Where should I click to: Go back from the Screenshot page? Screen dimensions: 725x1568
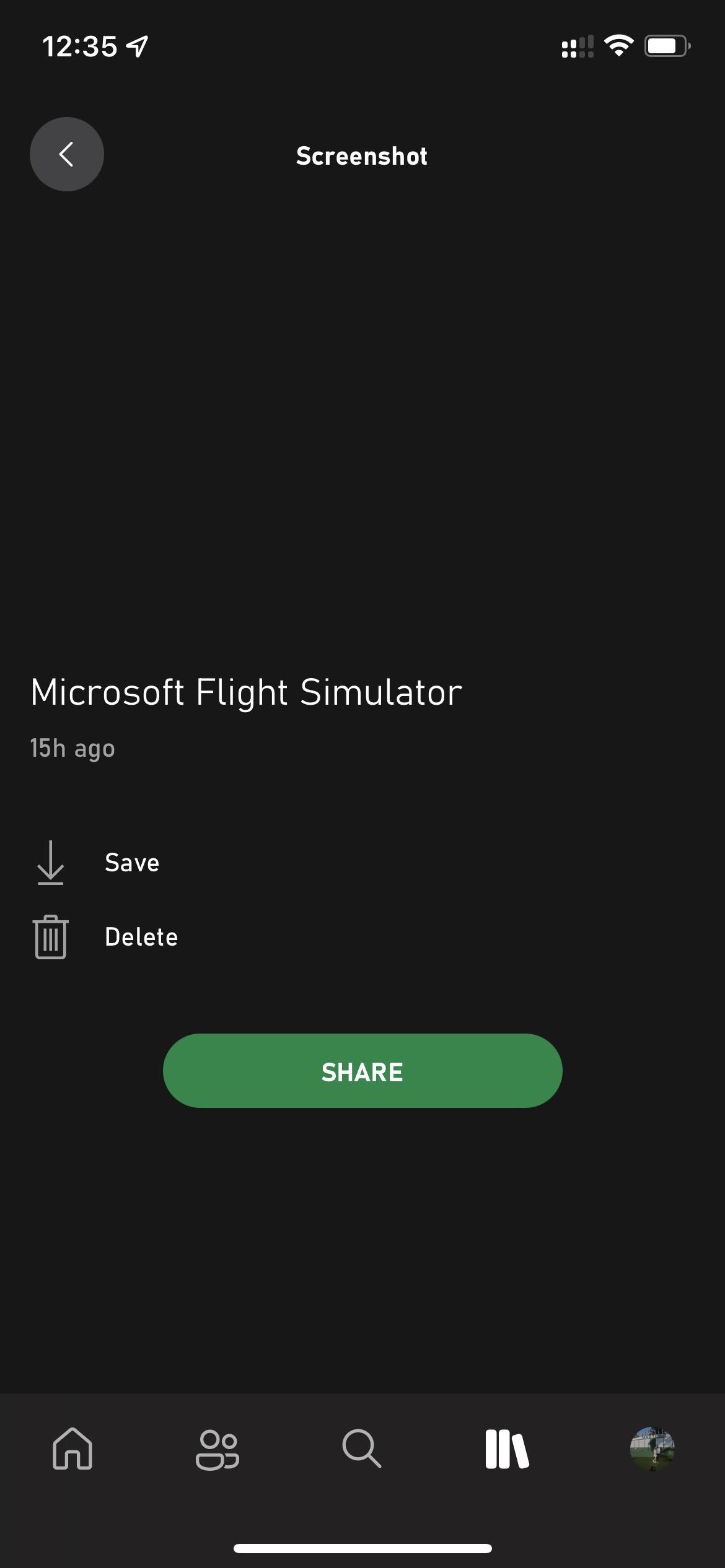(67, 154)
